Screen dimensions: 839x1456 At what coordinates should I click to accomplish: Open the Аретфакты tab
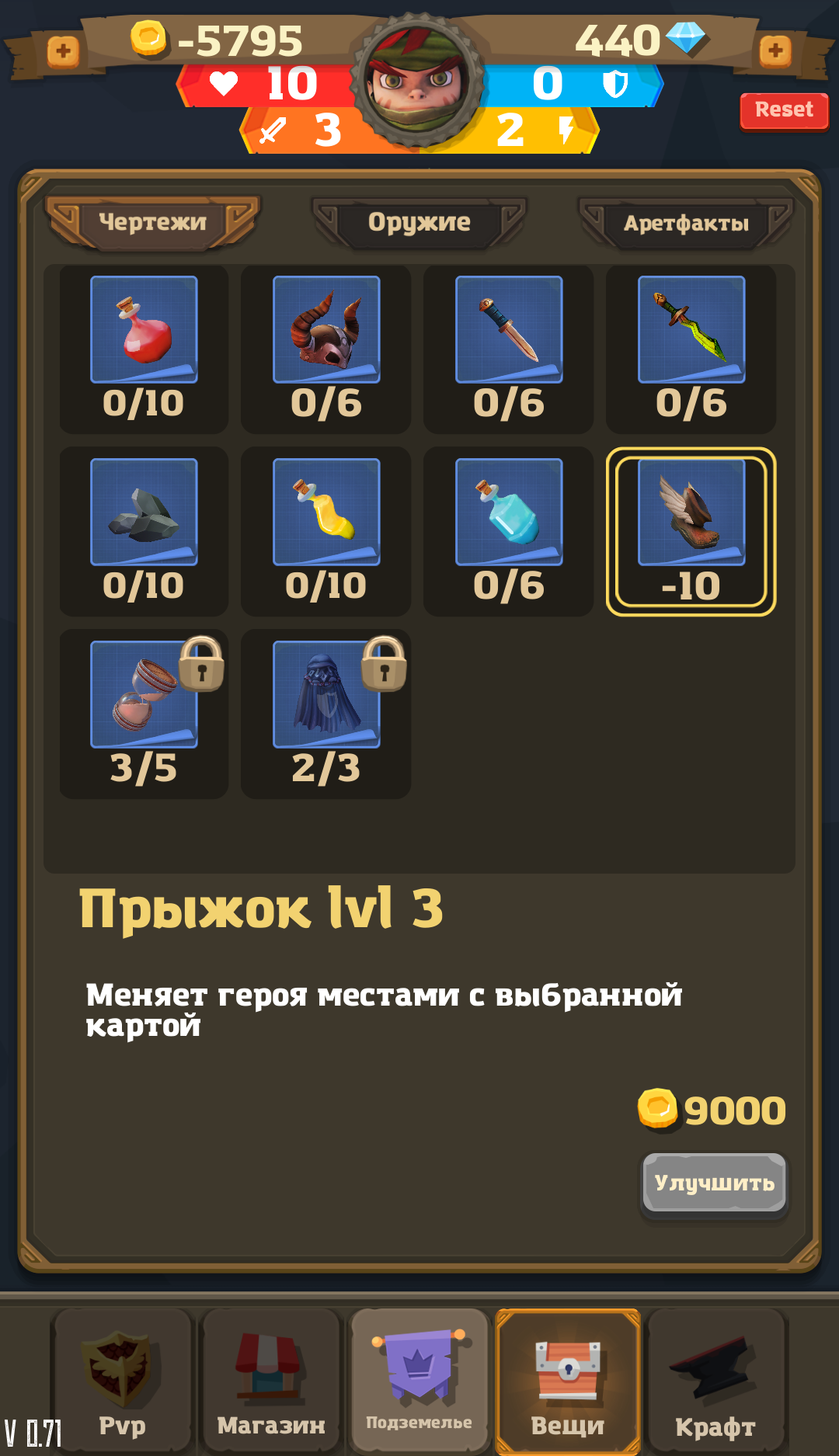click(x=685, y=223)
